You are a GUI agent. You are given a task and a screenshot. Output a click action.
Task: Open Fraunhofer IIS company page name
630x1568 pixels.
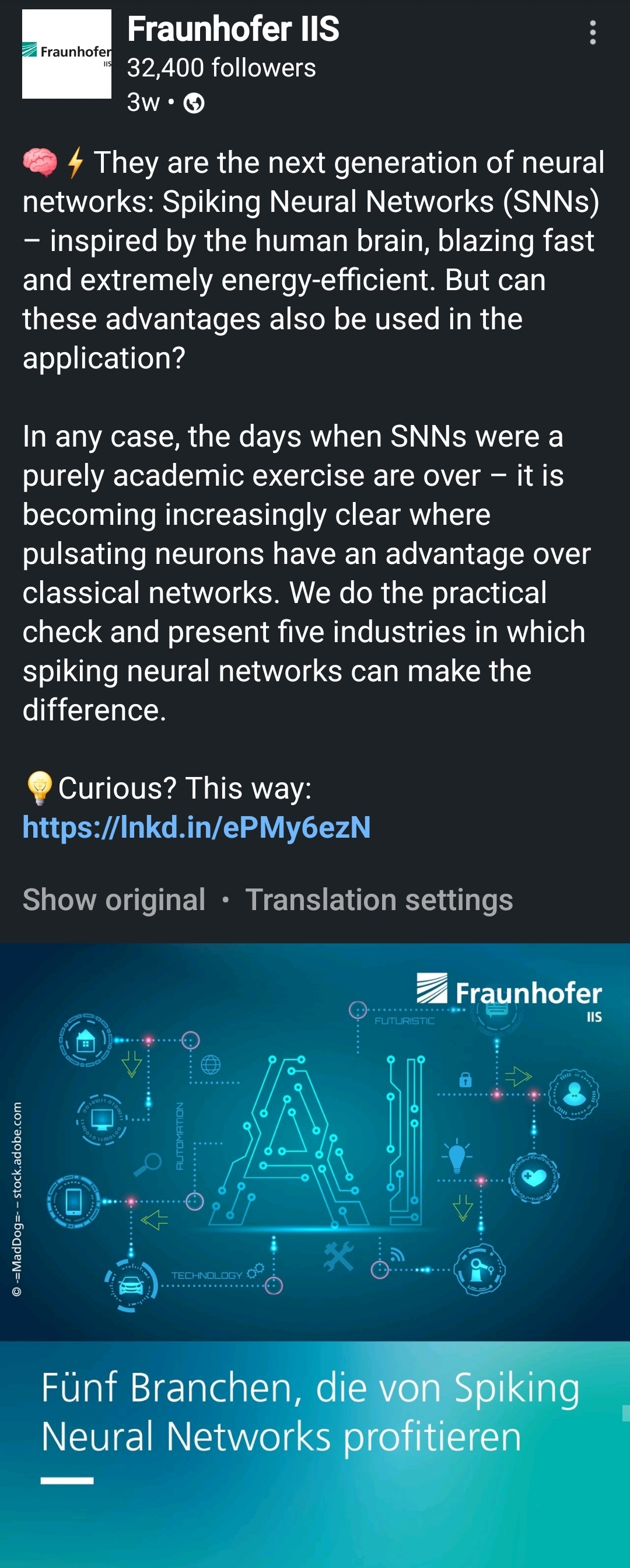[233, 29]
